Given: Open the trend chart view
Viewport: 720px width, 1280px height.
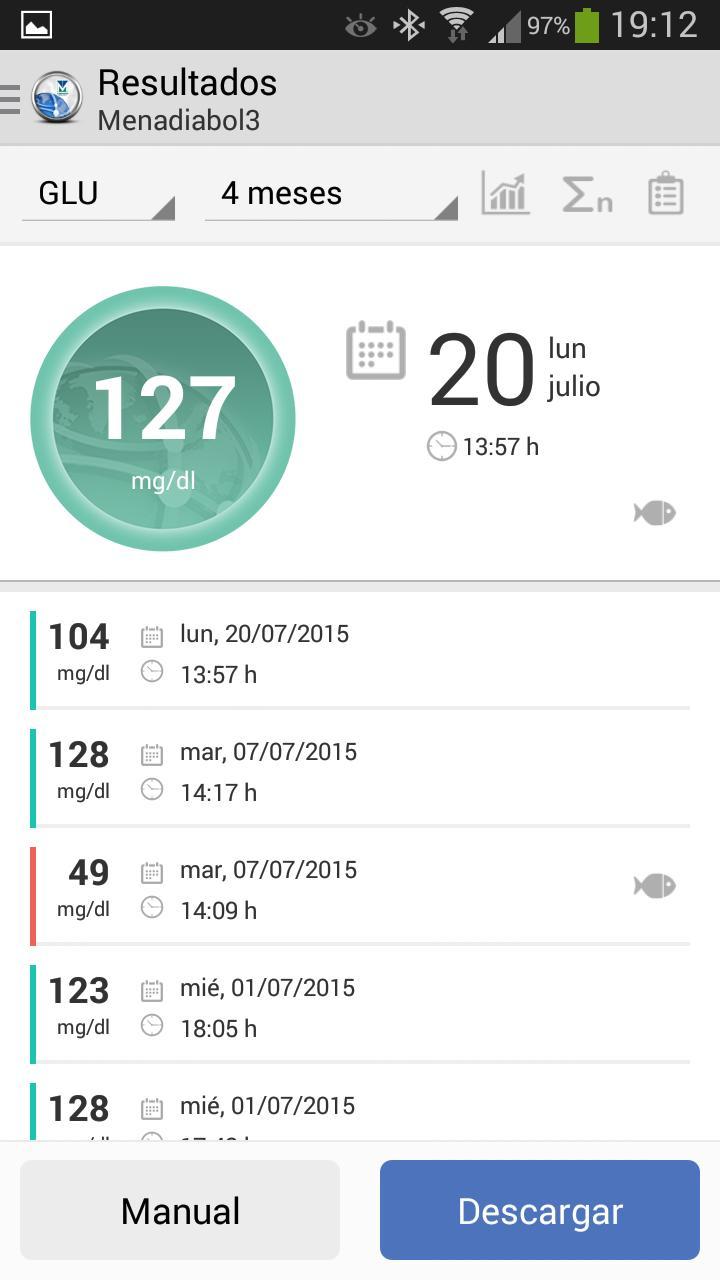Looking at the screenshot, I should coord(505,193).
